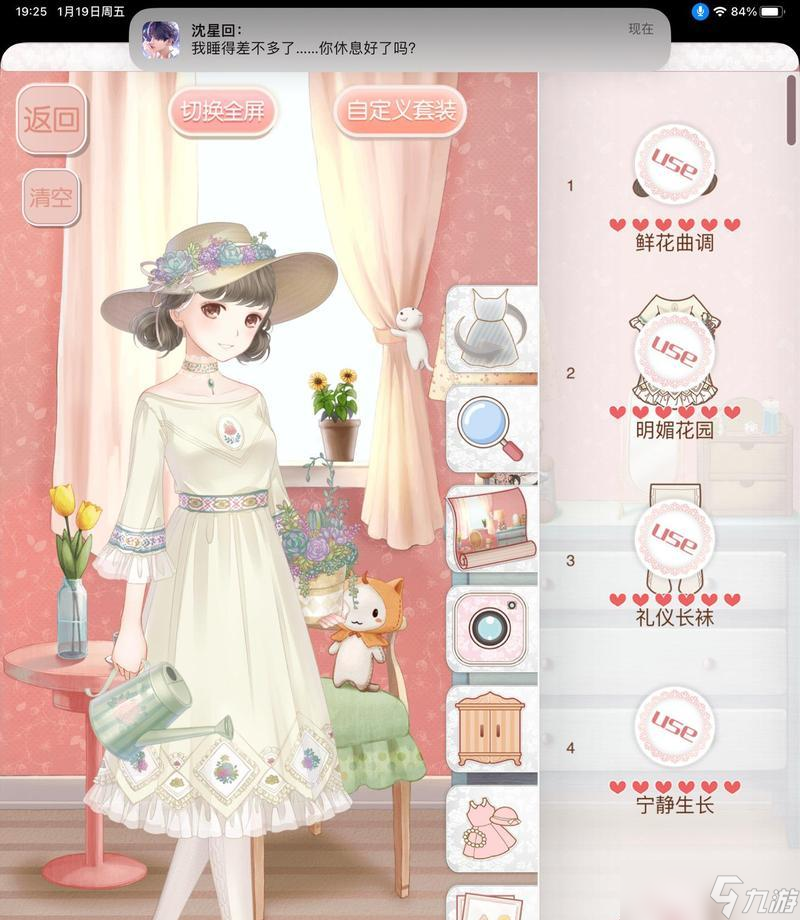Go back using the 返回 button
Screen dimensions: 800x920
click(x=51, y=120)
